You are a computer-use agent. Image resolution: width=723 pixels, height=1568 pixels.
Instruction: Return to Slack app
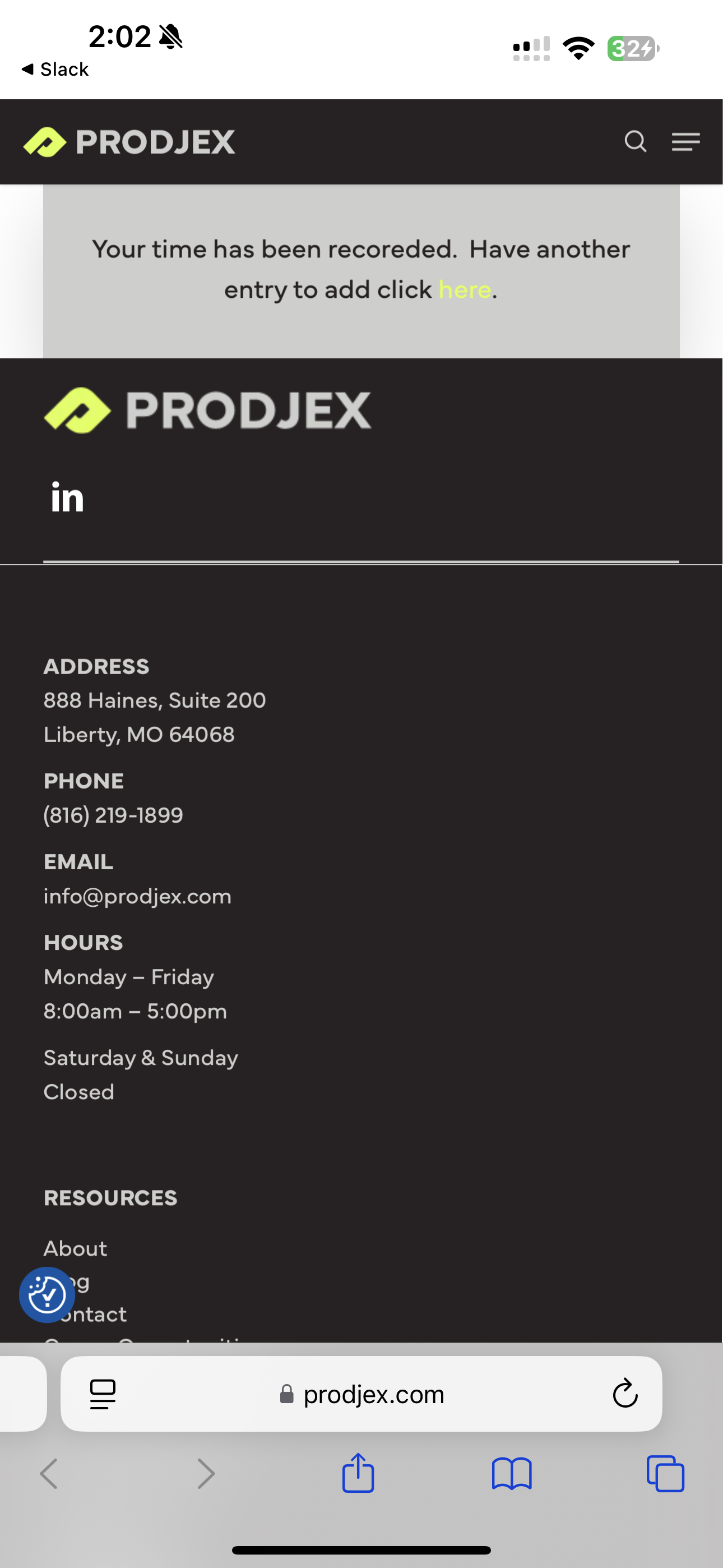pos(55,70)
